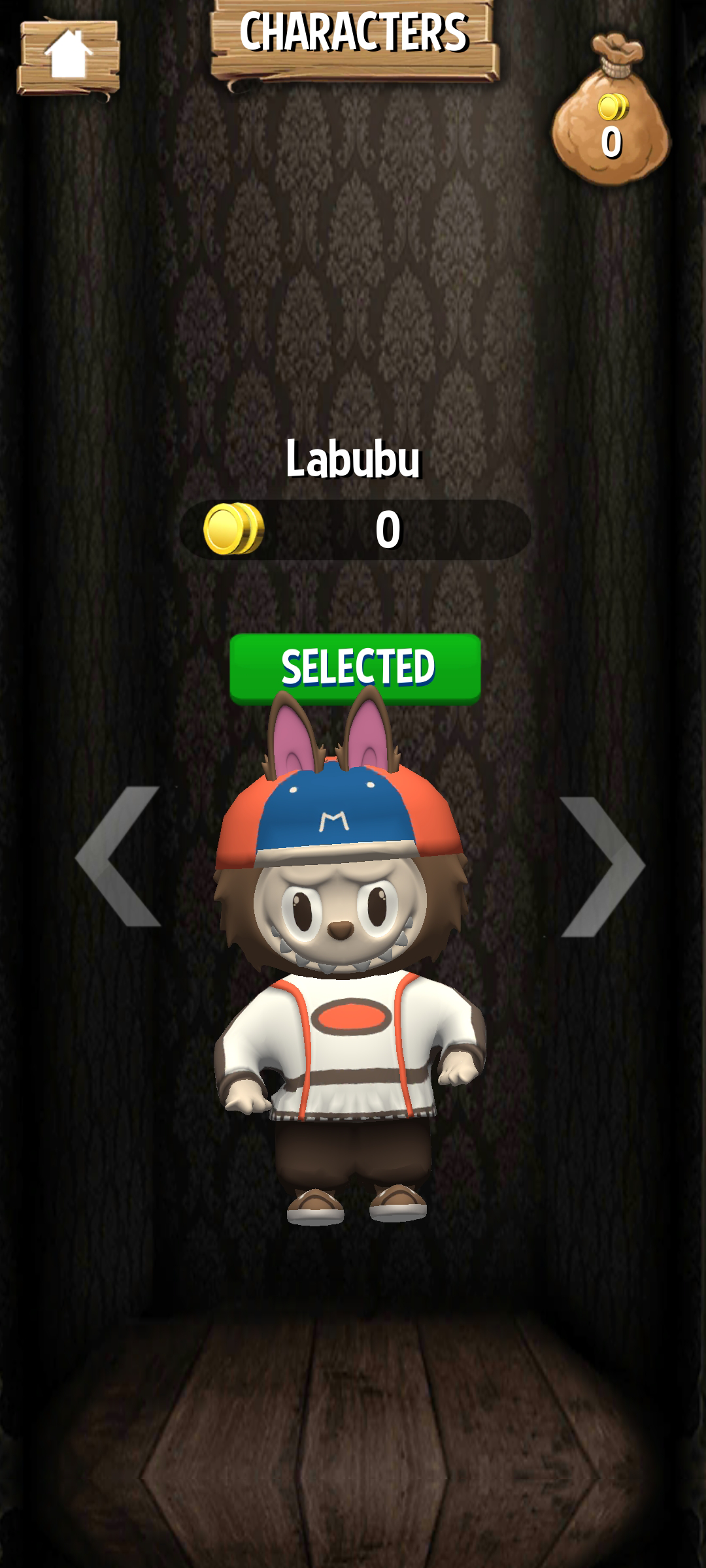Click the Labubu name label
The image size is (706, 1568).
pos(353,461)
